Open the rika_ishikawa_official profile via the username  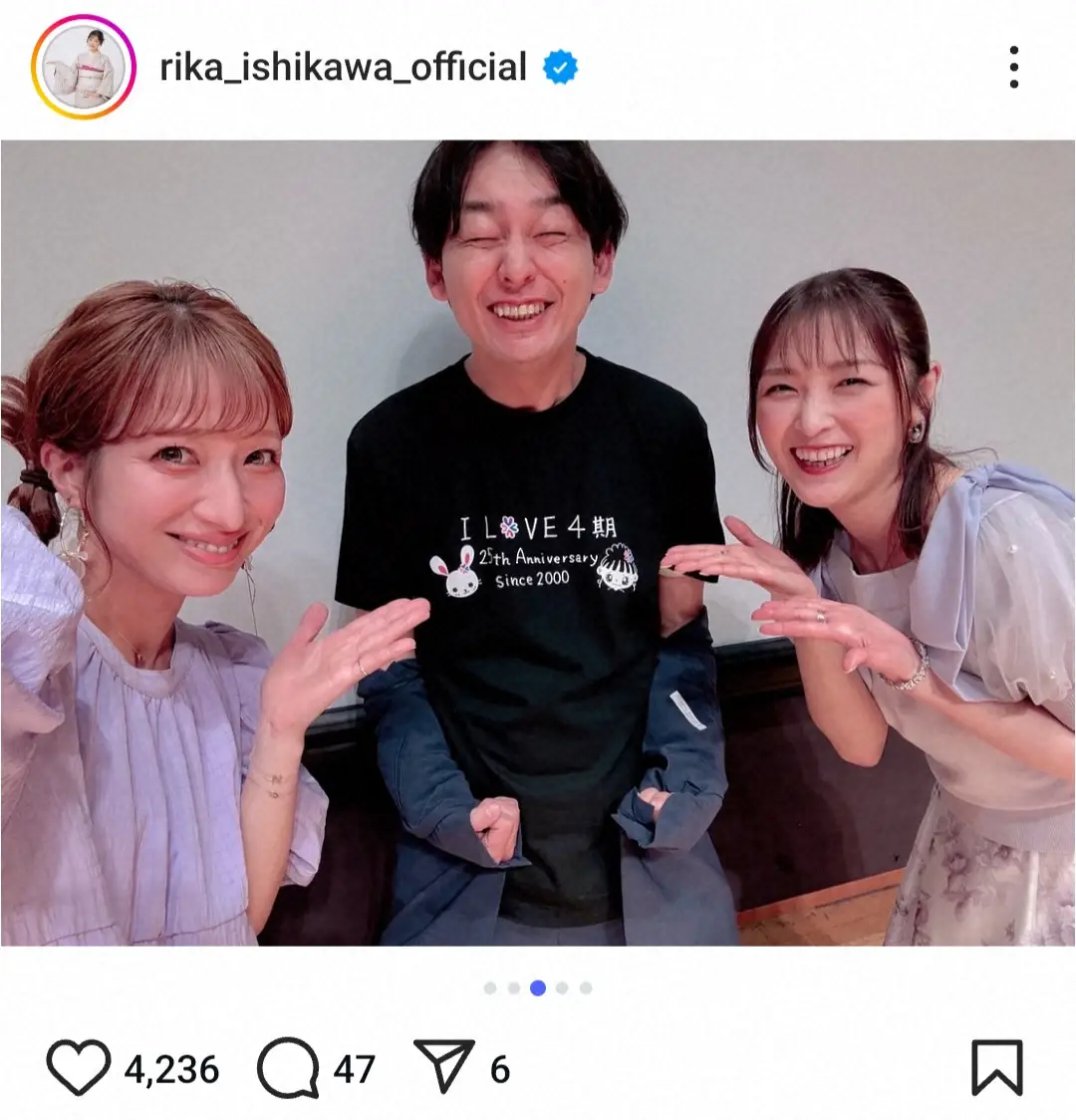coord(343,68)
